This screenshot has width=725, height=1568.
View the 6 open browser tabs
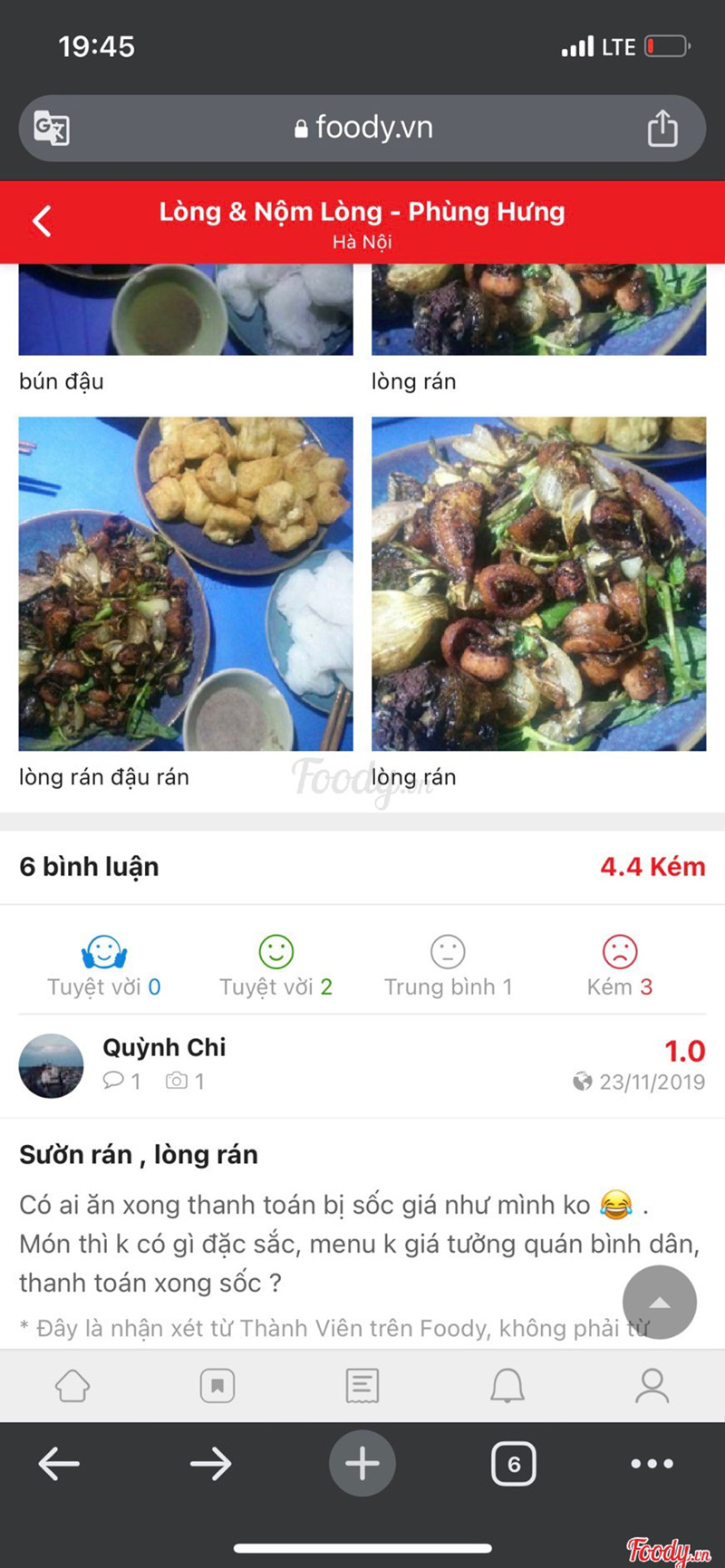(514, 1464)
